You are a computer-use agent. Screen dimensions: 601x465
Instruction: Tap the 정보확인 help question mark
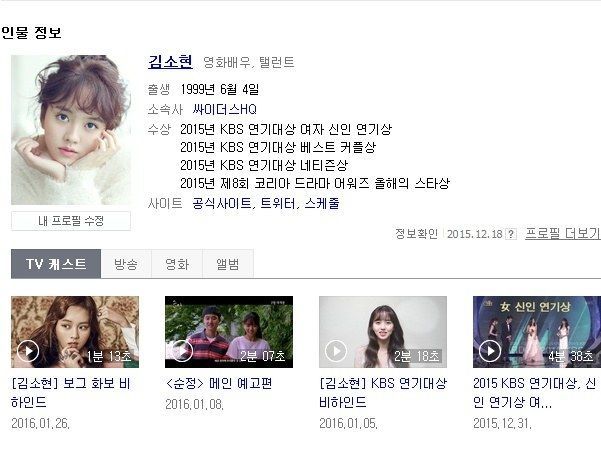pos(511,234)
